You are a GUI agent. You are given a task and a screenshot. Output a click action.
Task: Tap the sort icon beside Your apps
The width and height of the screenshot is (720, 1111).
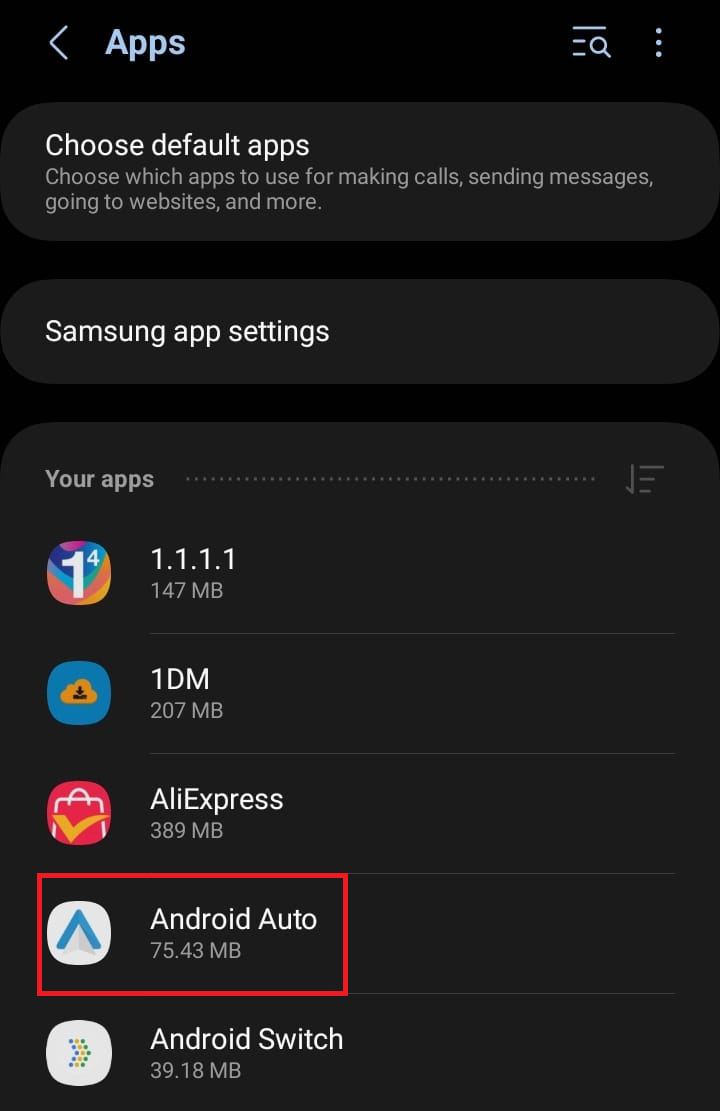click(x=644, y=479)
